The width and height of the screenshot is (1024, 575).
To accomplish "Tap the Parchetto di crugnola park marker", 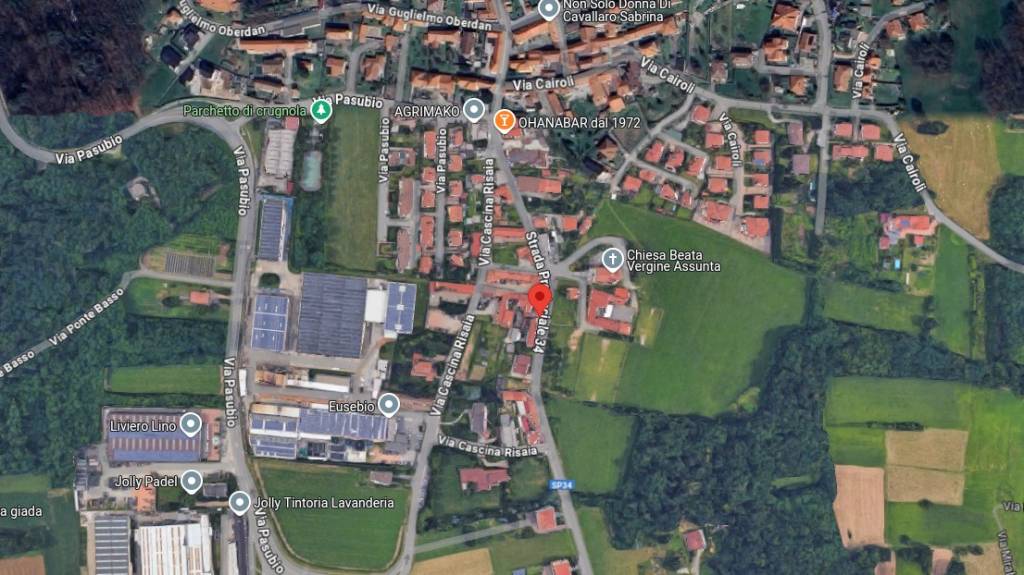I will (321, 109).
